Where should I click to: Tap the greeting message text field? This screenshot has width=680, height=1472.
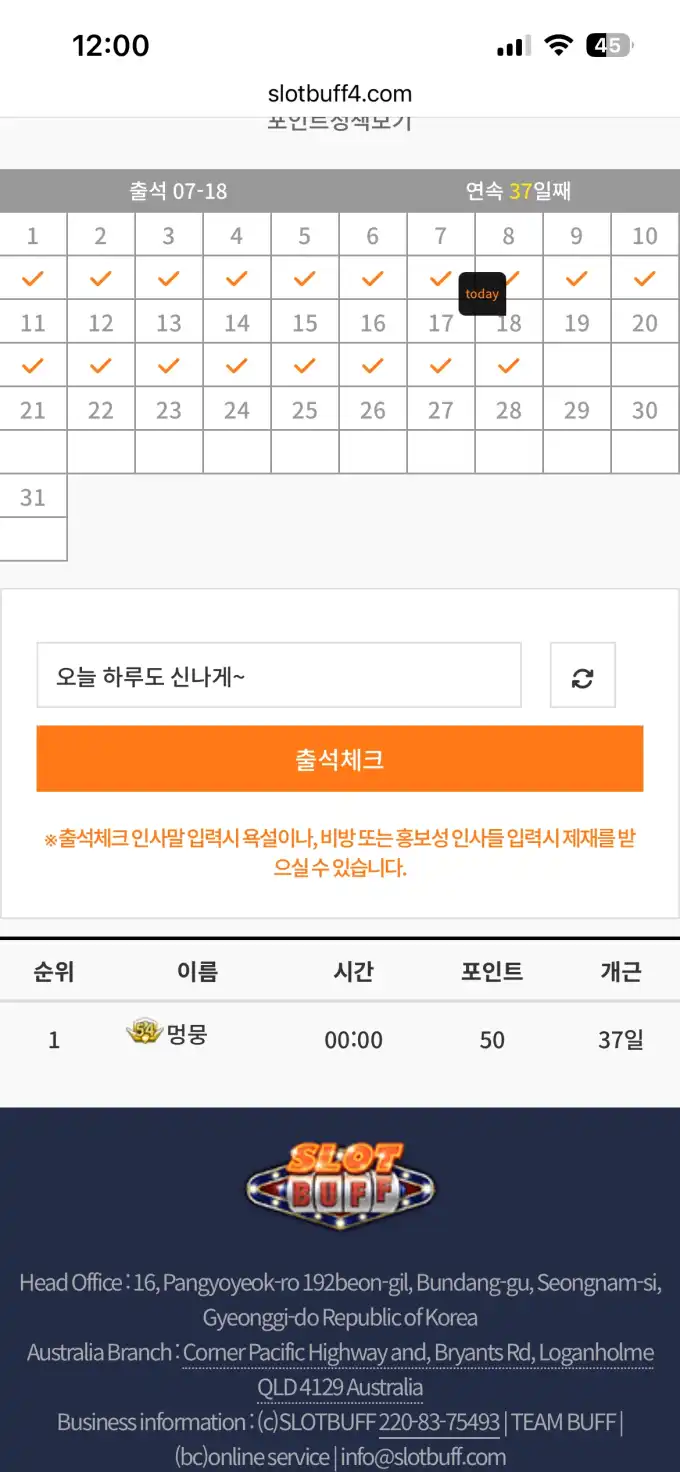tap(279, 675)
